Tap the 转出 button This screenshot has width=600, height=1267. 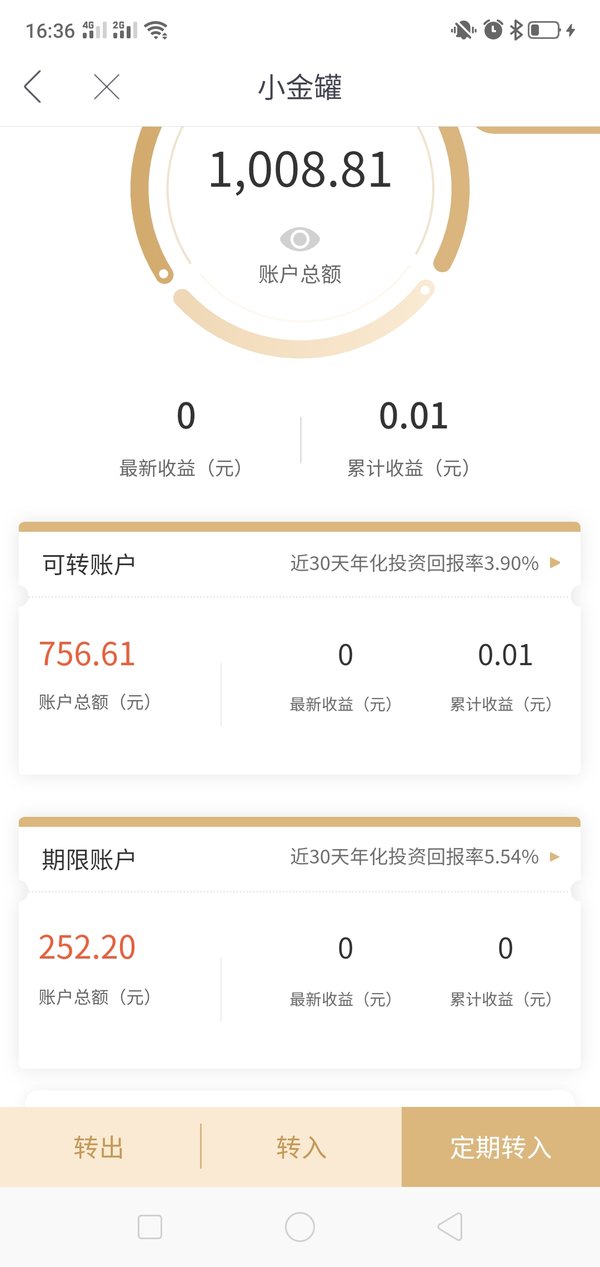tap(100, 1147)
